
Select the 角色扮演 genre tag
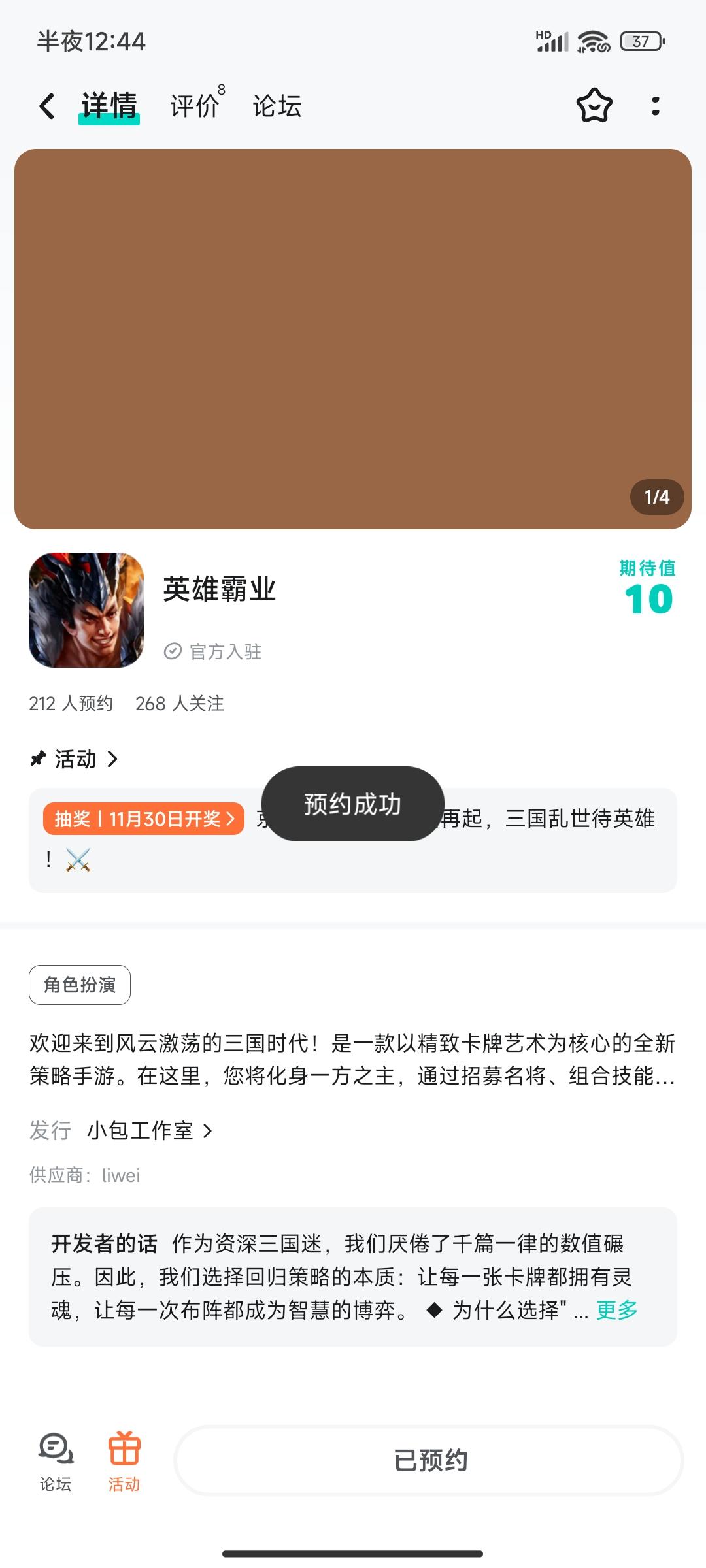tap(79, 985)
